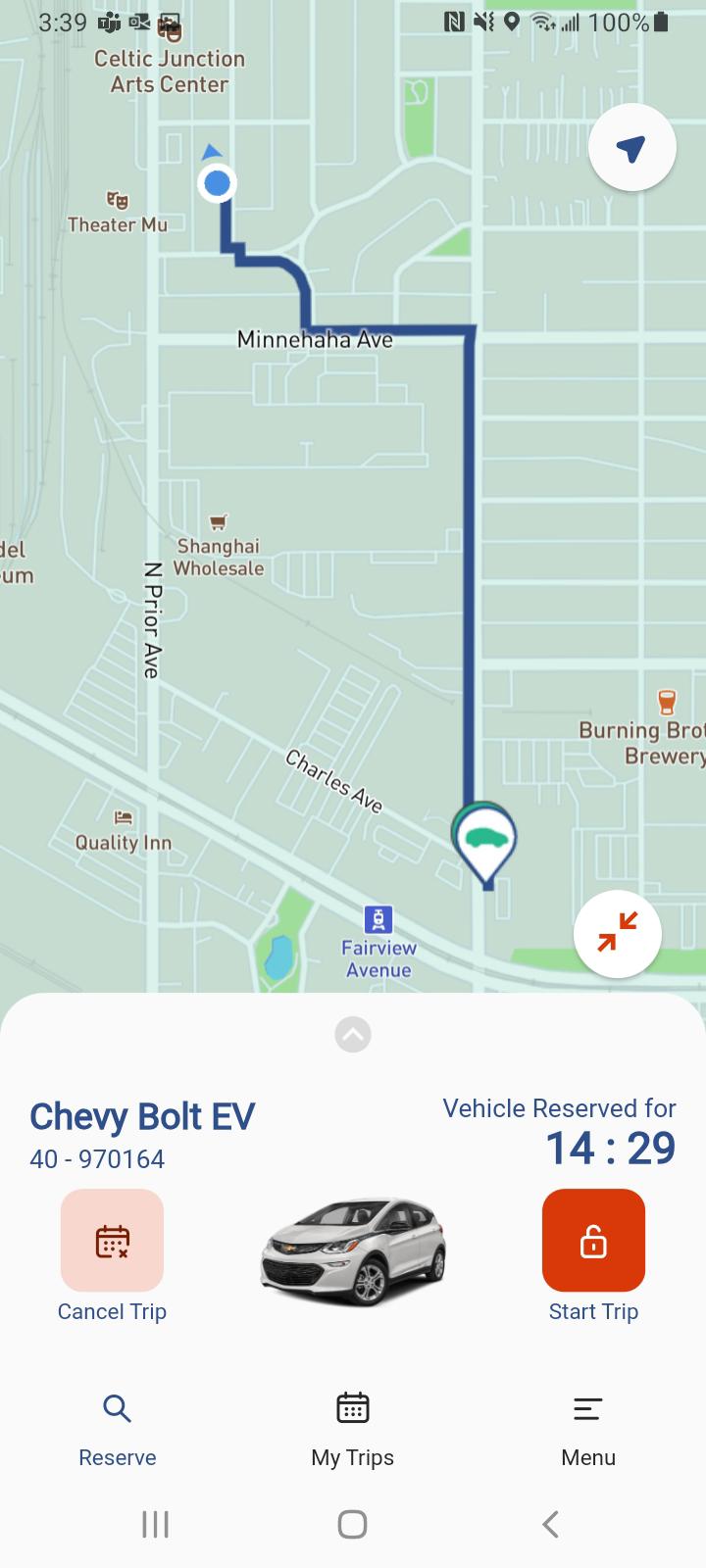The height and width of the screenshot is (1568, 706).
Task: Tap the 14:29 reservation countdown timer
Action: (x=610, y=1147)
